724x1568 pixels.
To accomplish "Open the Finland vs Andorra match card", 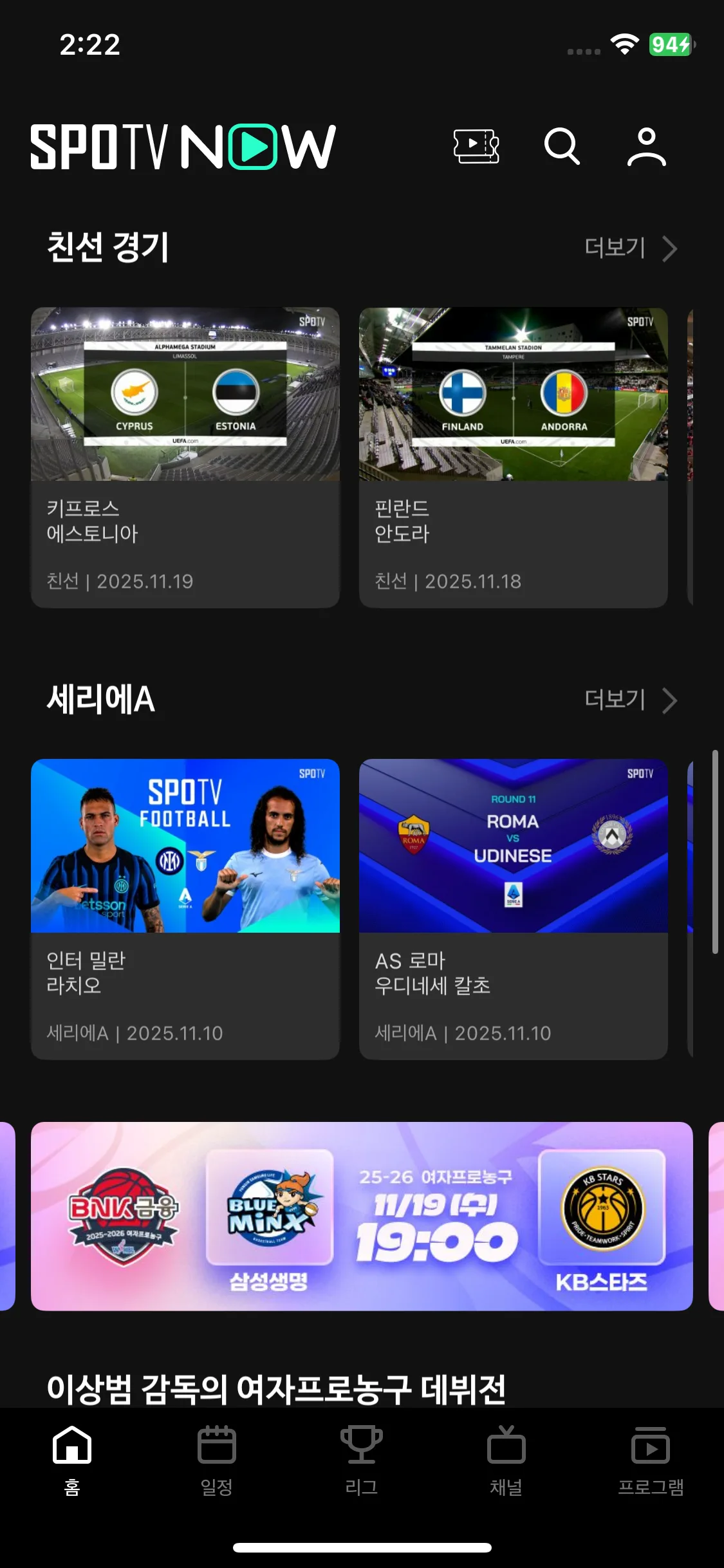I will pyautogui.click(x=513, y=457).
